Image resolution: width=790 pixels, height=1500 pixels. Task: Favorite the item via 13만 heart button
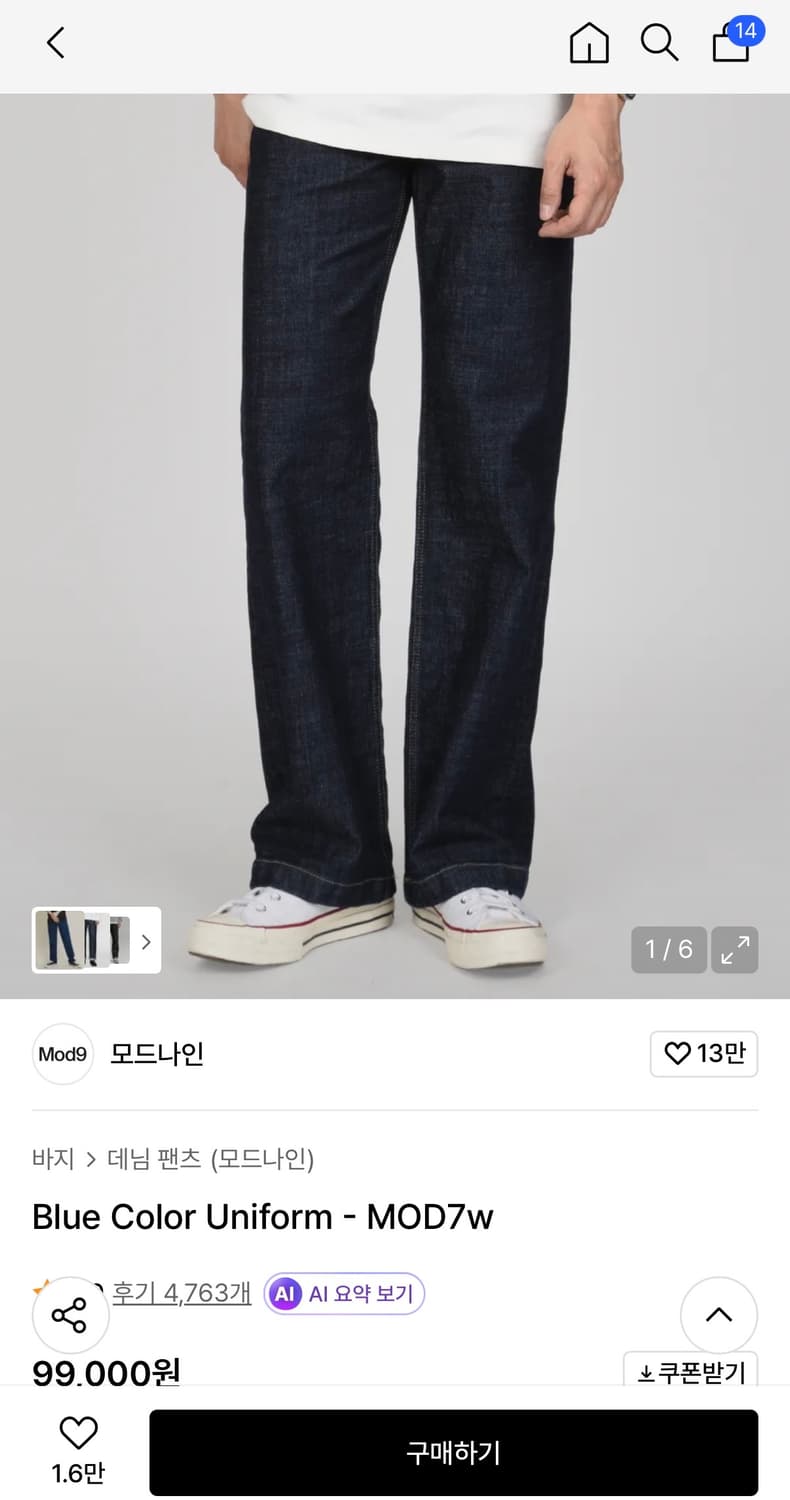[703, 1054]
